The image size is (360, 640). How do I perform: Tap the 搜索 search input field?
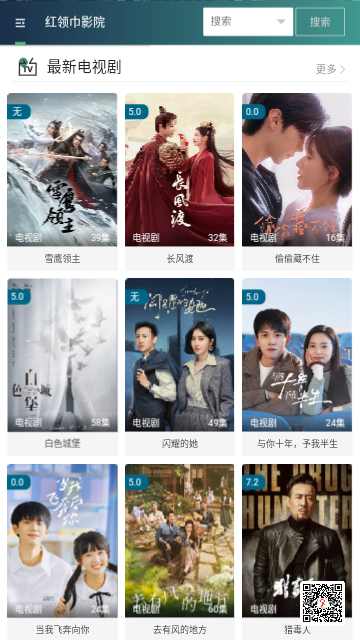click(248, 22)
